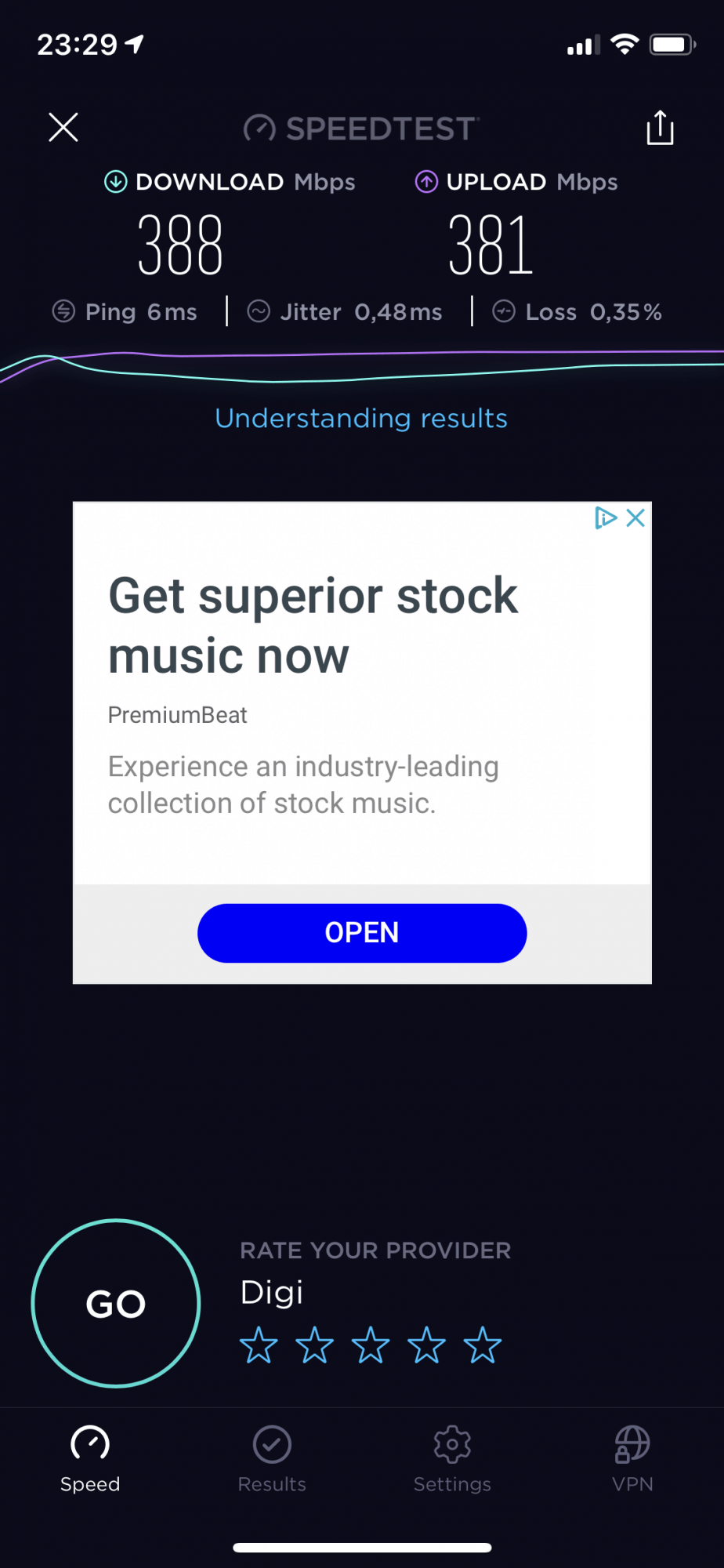Image resolution: width=724 pixels, height=1568 pixels.
Task: Open the AdChoices info icon
Action: (605, 517)
